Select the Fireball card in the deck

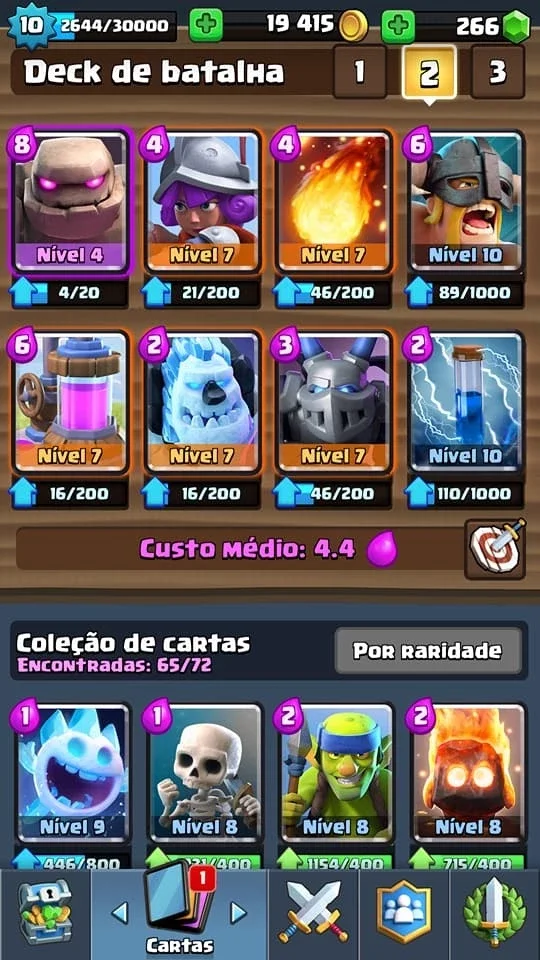[x=334, y=202]
